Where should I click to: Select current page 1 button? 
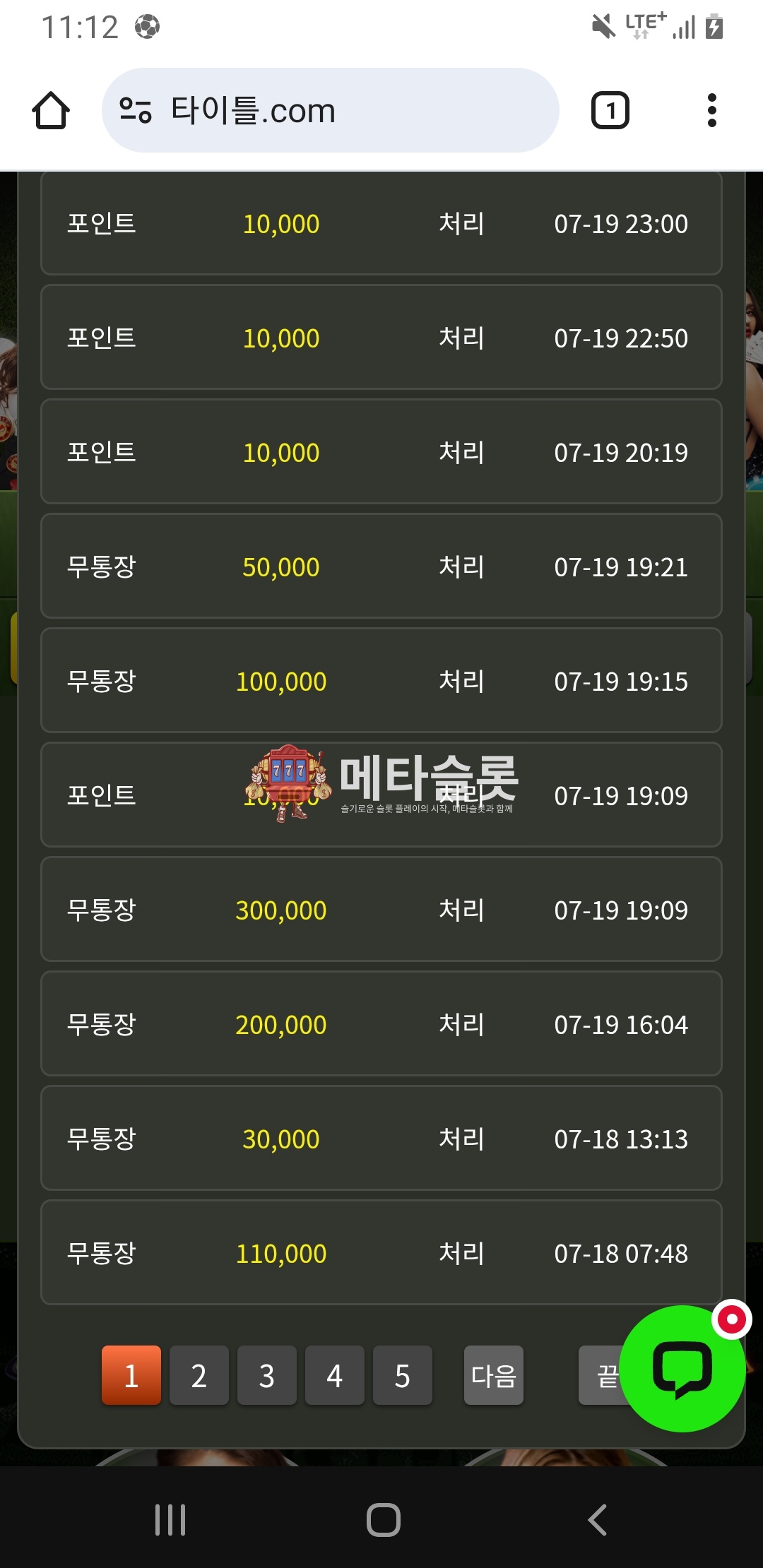click(x=131, y=1375)
